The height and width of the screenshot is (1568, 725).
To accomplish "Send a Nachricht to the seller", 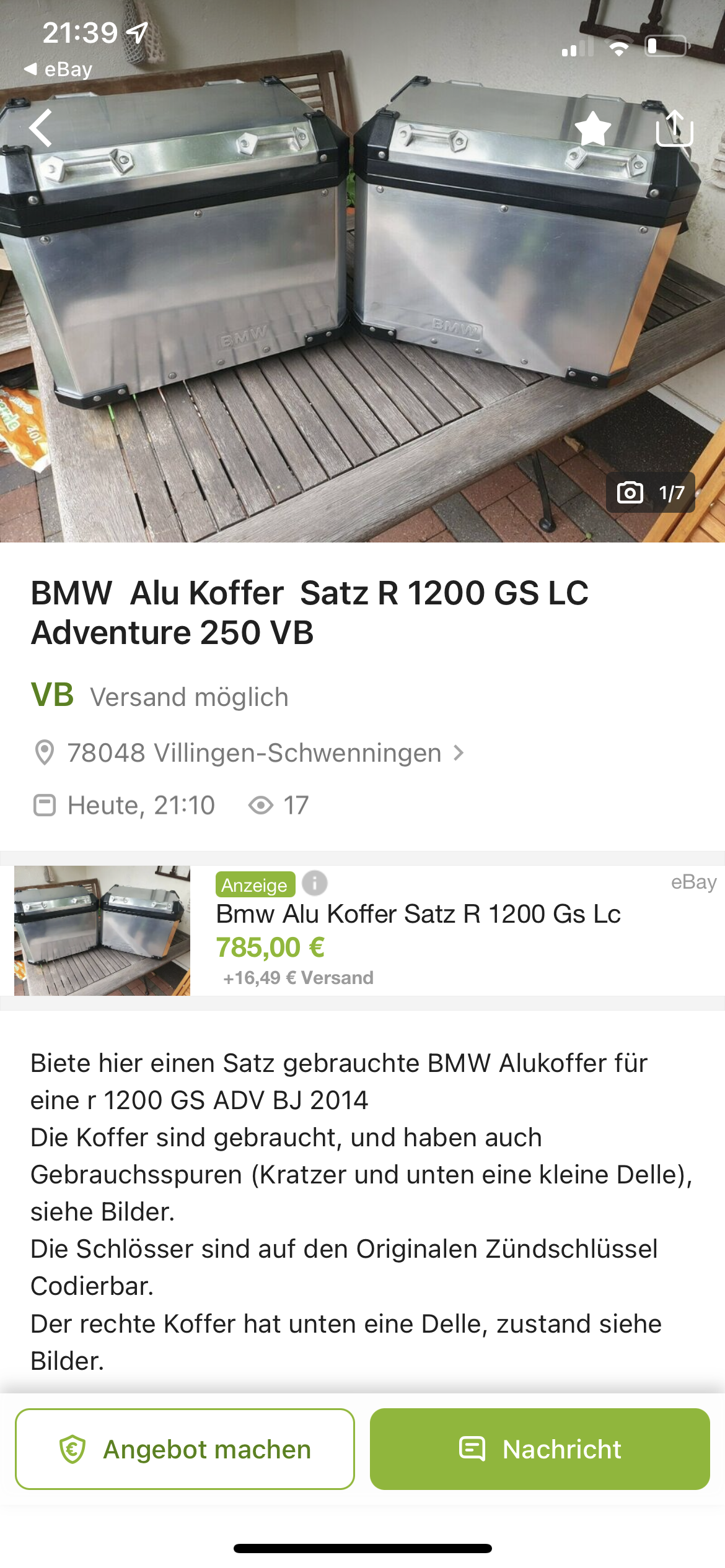I will (x=540, y=1449).
